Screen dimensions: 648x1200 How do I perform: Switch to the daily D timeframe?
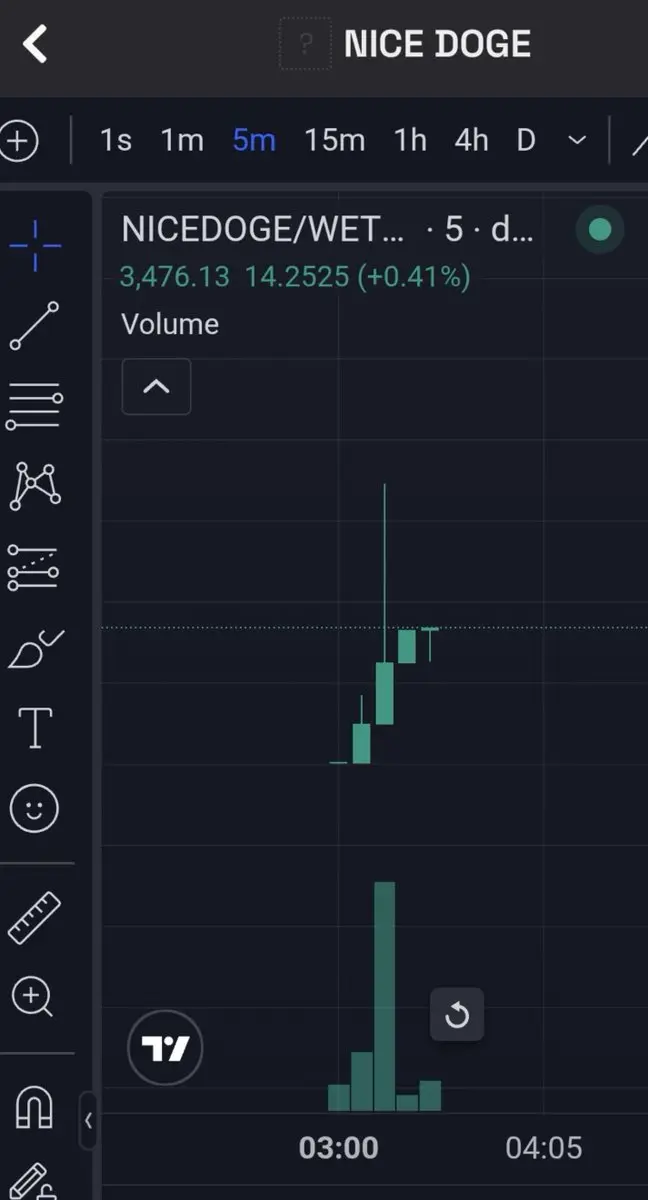click(x=526, y=140)
